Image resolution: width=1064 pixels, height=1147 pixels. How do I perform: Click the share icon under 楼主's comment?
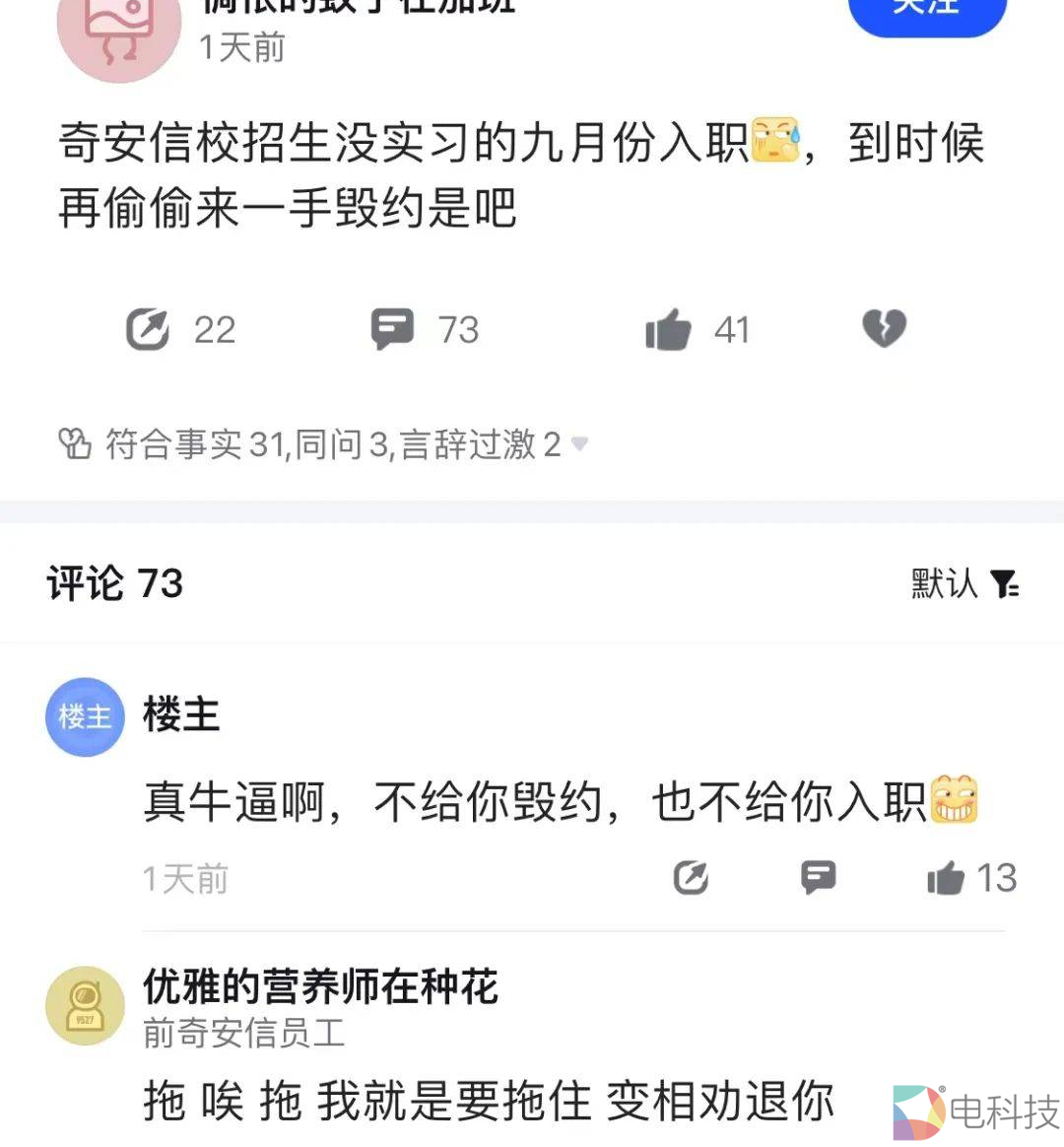(691, 877)
